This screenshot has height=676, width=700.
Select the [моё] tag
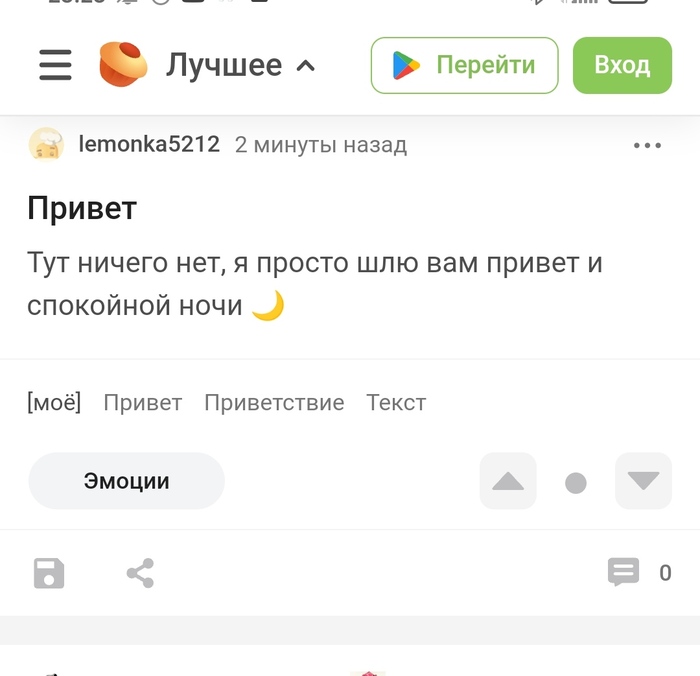(54, 403)
